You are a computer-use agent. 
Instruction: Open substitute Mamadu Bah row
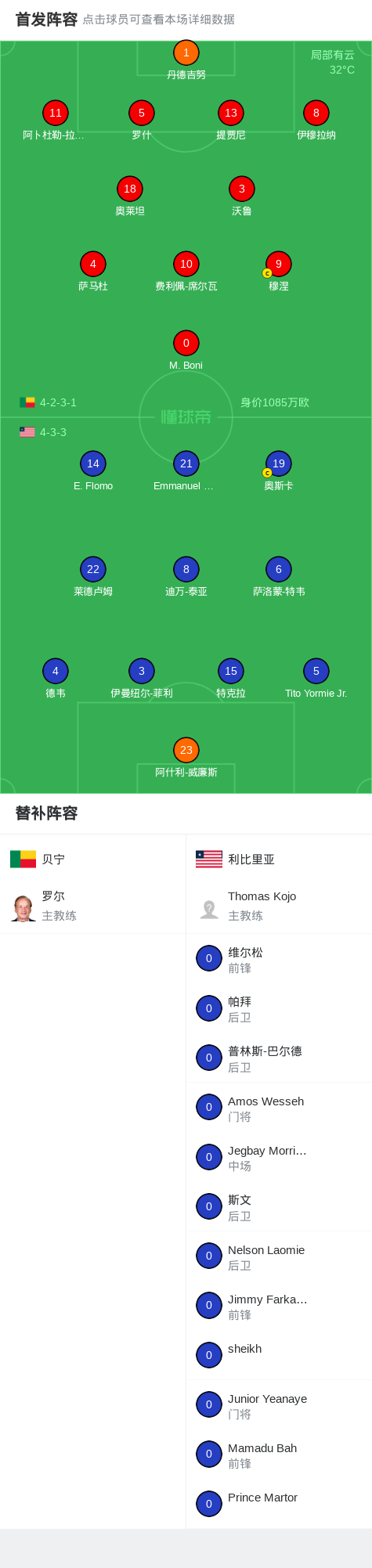(279, 1454)
